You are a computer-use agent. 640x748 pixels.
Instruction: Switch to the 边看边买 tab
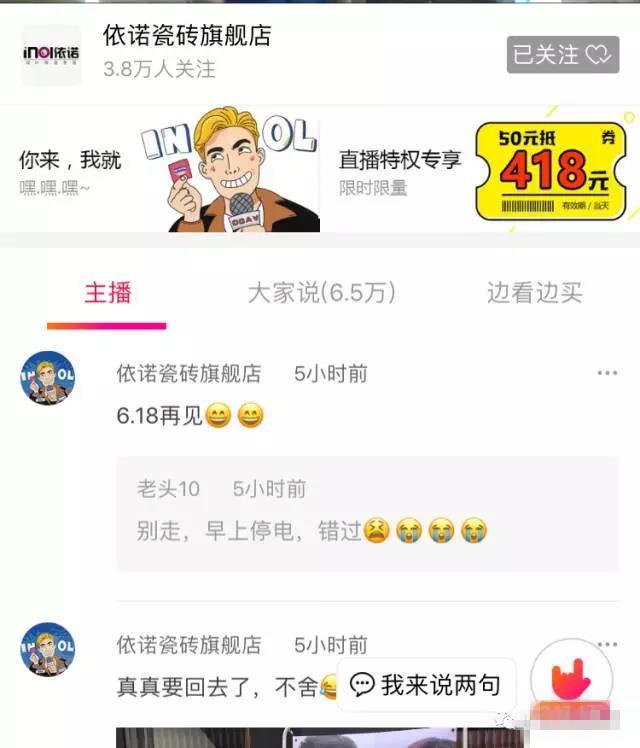tap(534, 293)
